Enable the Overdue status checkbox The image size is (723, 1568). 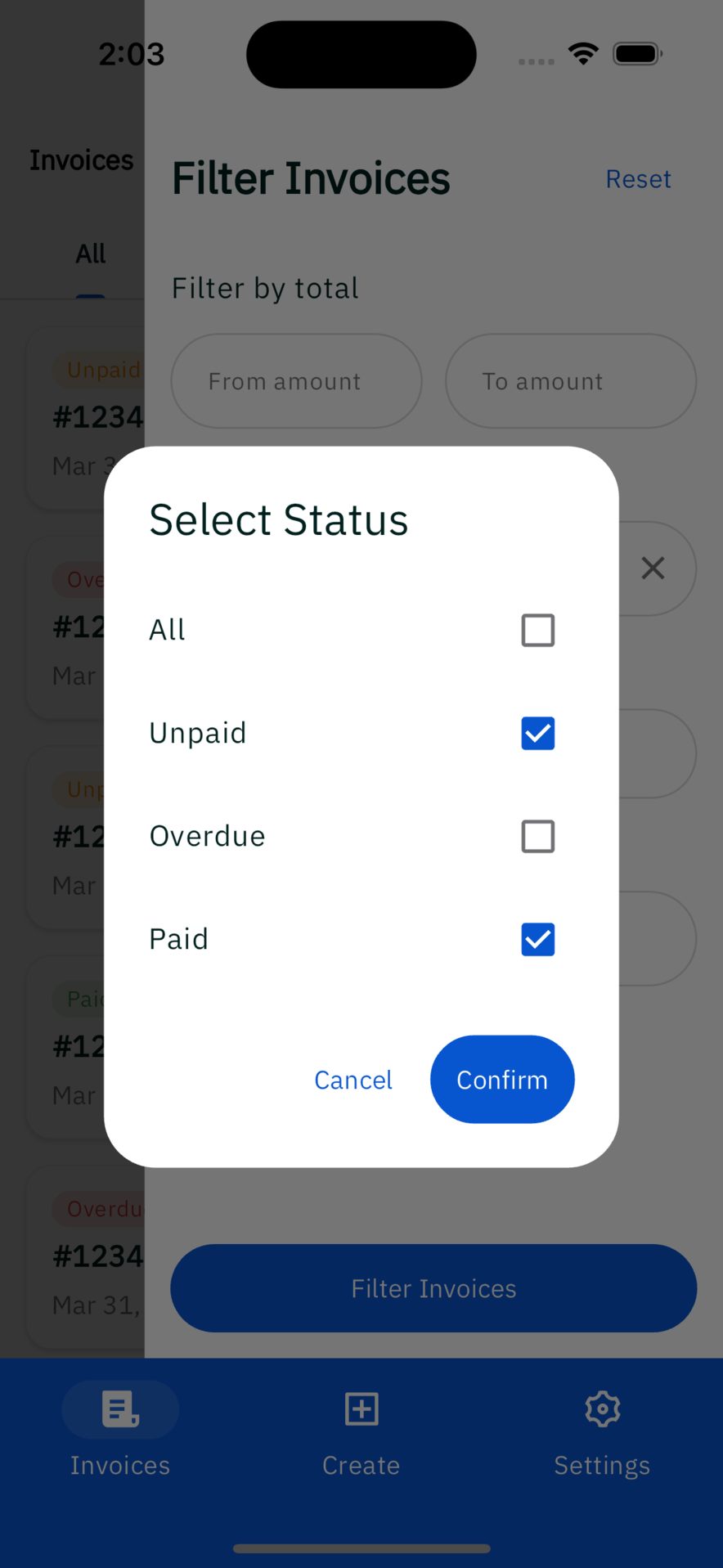537,836
